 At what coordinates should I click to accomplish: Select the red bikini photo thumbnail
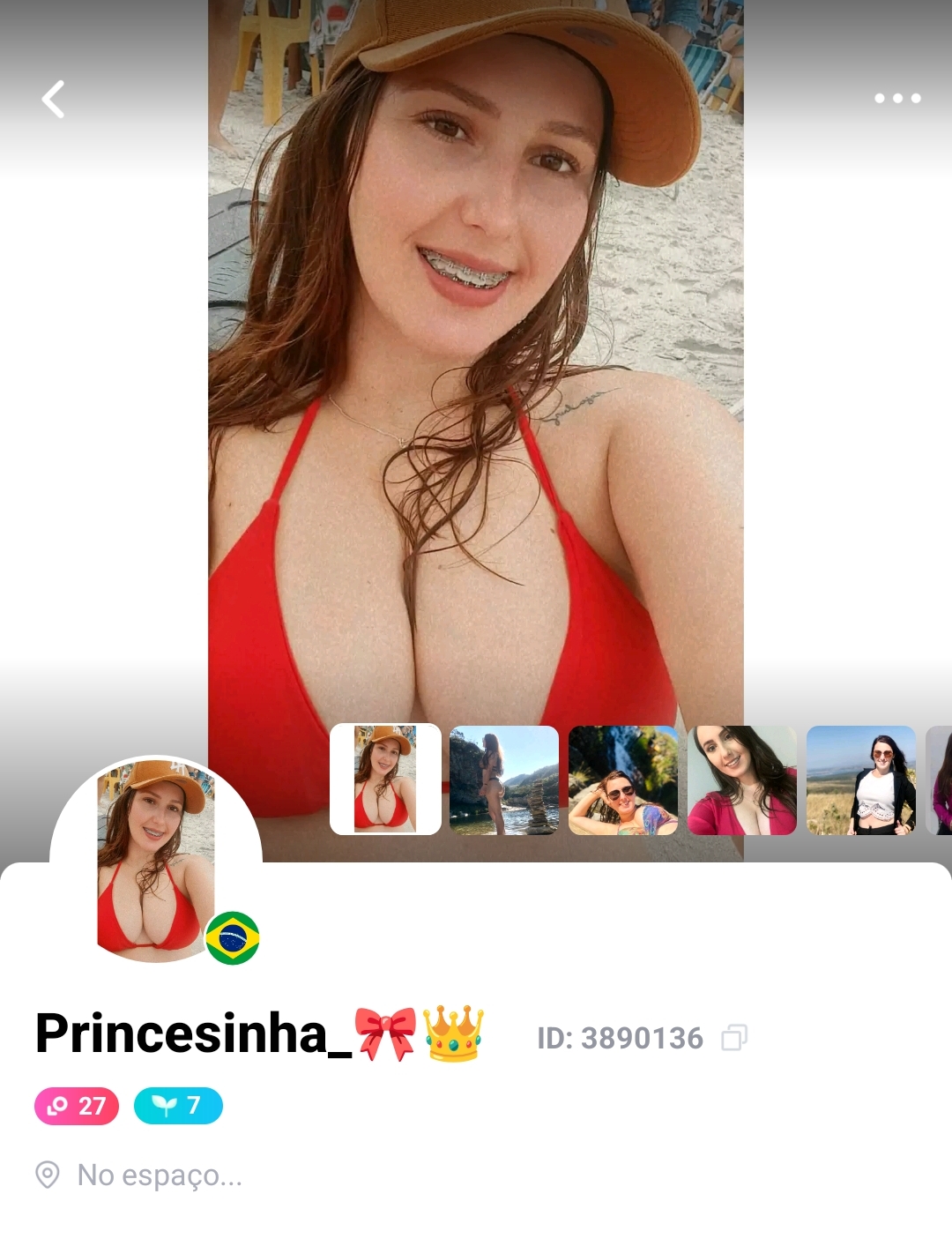(385, 780)
